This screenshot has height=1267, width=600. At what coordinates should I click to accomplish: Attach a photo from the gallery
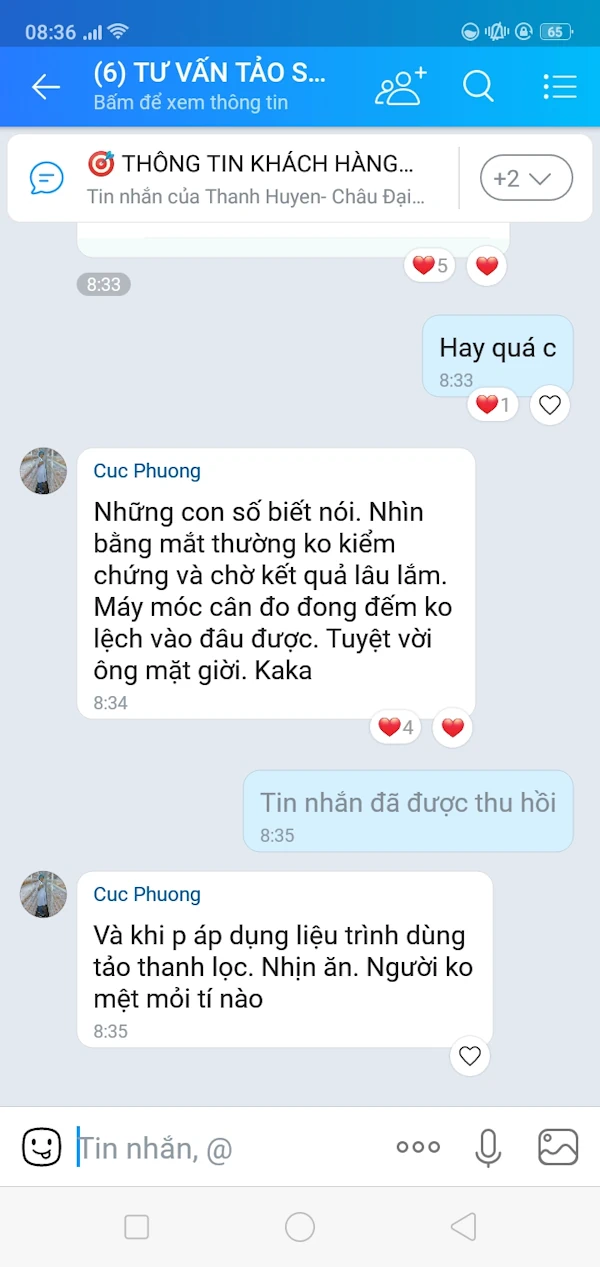[558, 1147]
